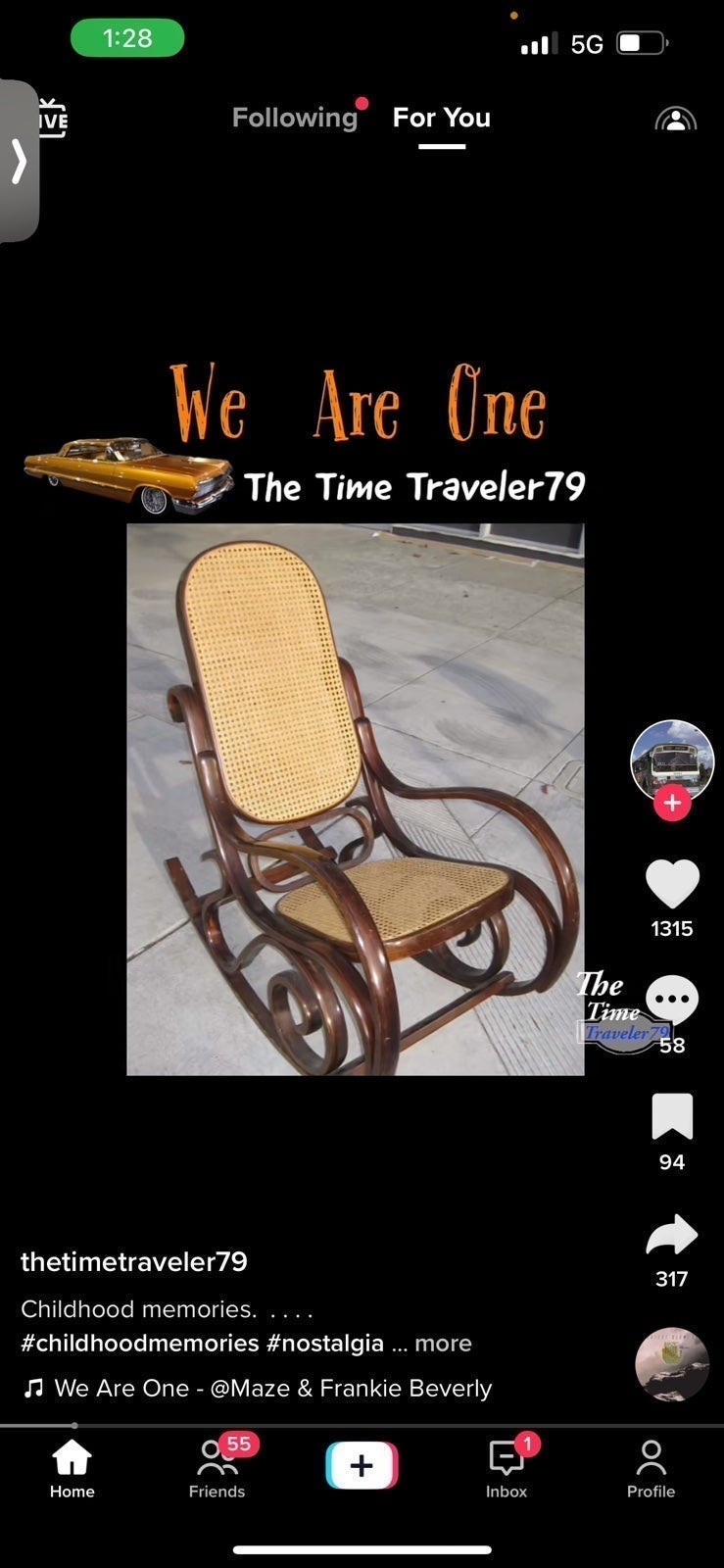Open the #childhoodmemories hashtag
724x1568 pixels.
click(x=140, y=1344)
